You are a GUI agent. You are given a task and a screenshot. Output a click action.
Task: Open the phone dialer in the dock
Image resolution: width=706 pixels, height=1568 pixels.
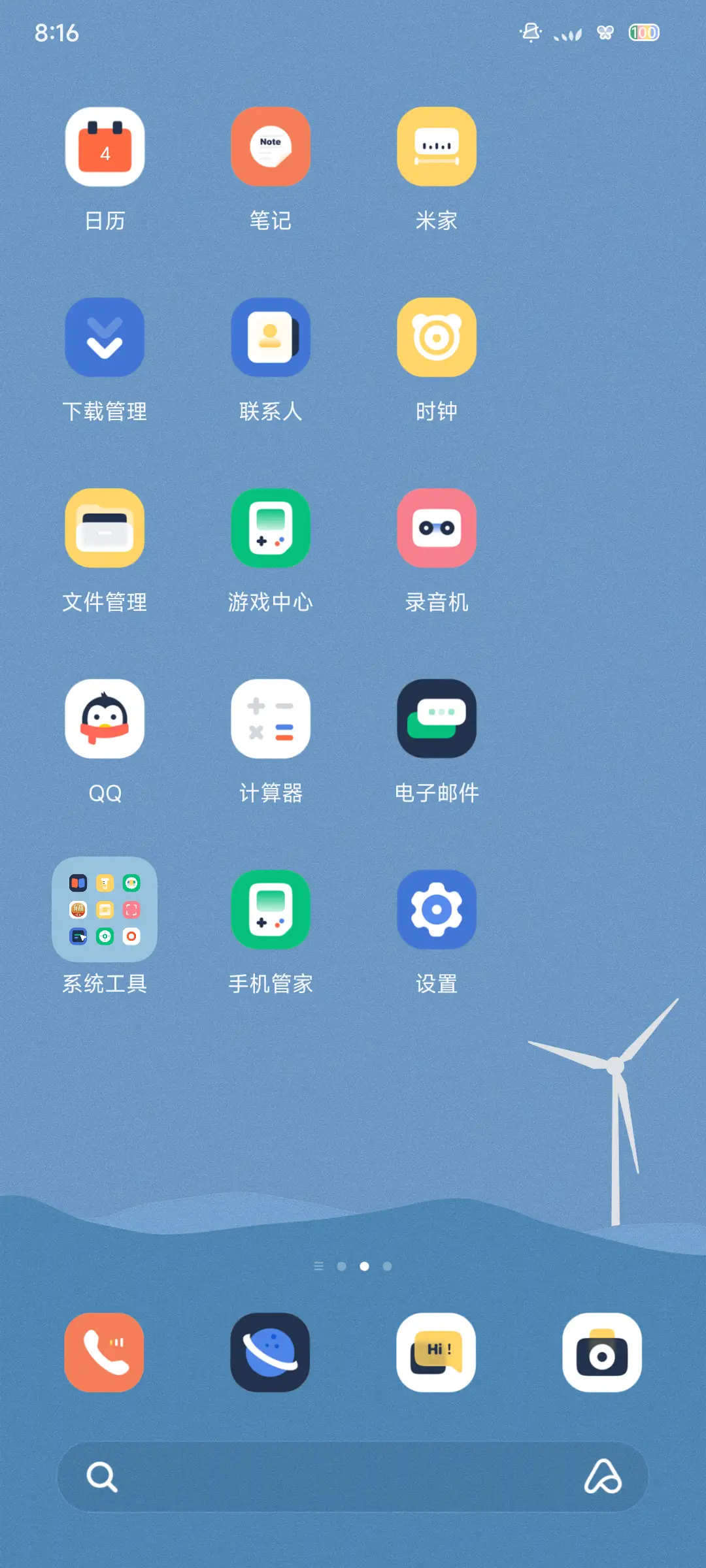[x=104, y=1353]
